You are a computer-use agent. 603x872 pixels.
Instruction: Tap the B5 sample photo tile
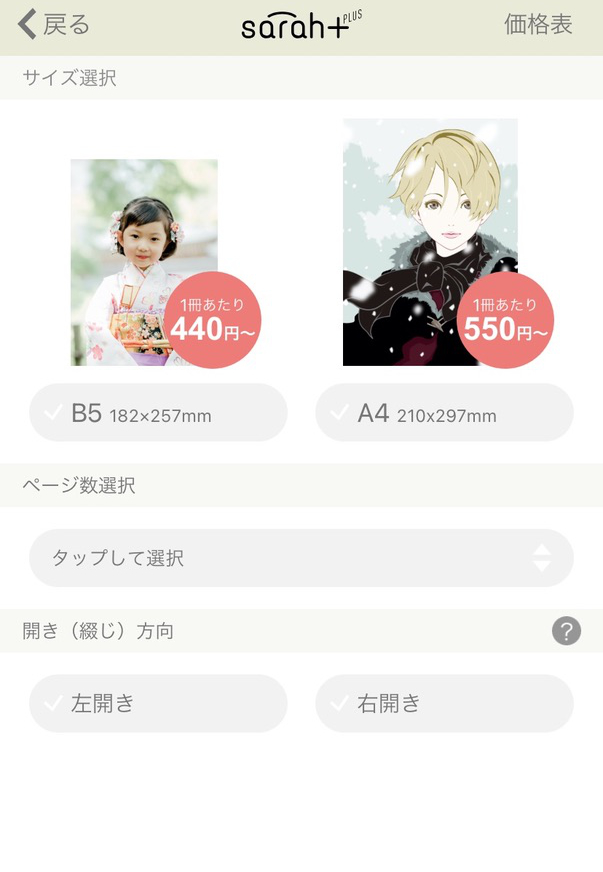[x=144, y=262]
